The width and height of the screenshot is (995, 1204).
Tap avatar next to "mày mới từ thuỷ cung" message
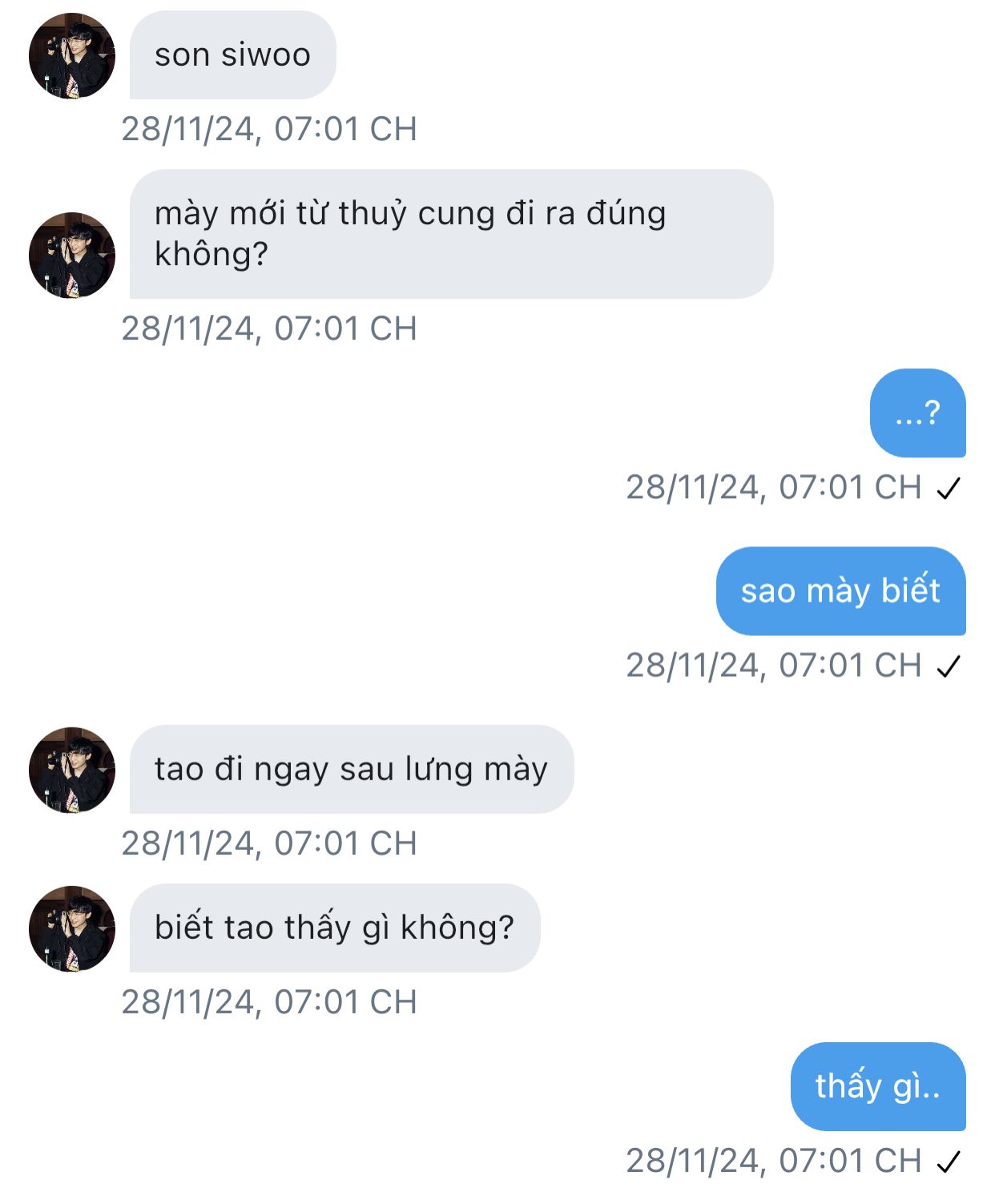tap(72, 255)
